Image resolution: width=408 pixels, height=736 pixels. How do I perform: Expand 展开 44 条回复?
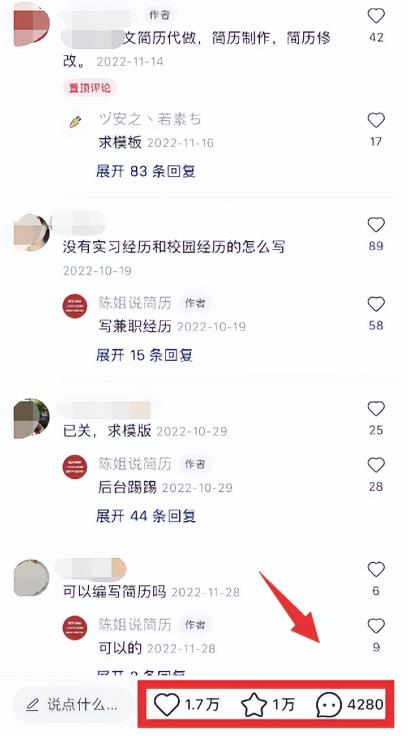(146, 516)
